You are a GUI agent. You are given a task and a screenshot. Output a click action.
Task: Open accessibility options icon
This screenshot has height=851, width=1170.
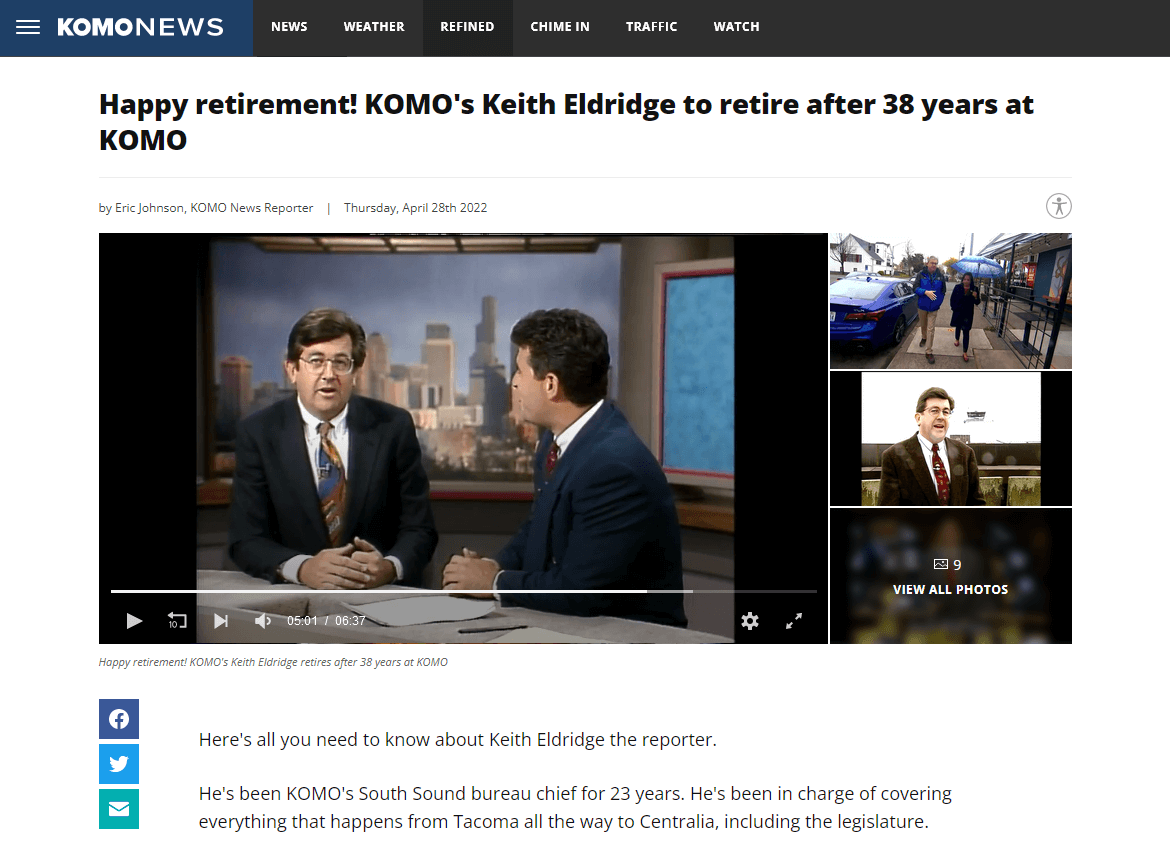tap(1058, 206)
